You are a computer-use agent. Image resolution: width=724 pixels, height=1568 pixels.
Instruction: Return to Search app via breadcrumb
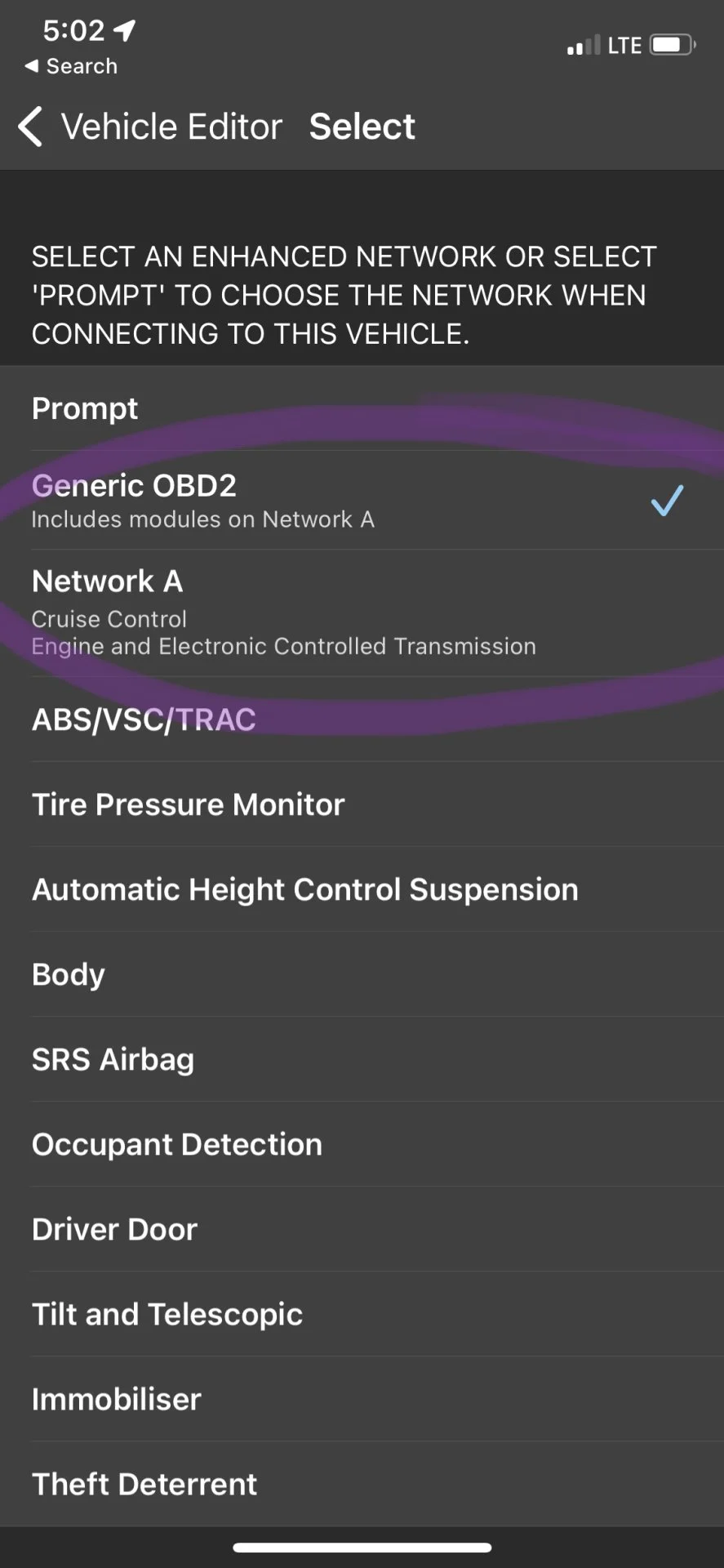[x=71, y=66]
